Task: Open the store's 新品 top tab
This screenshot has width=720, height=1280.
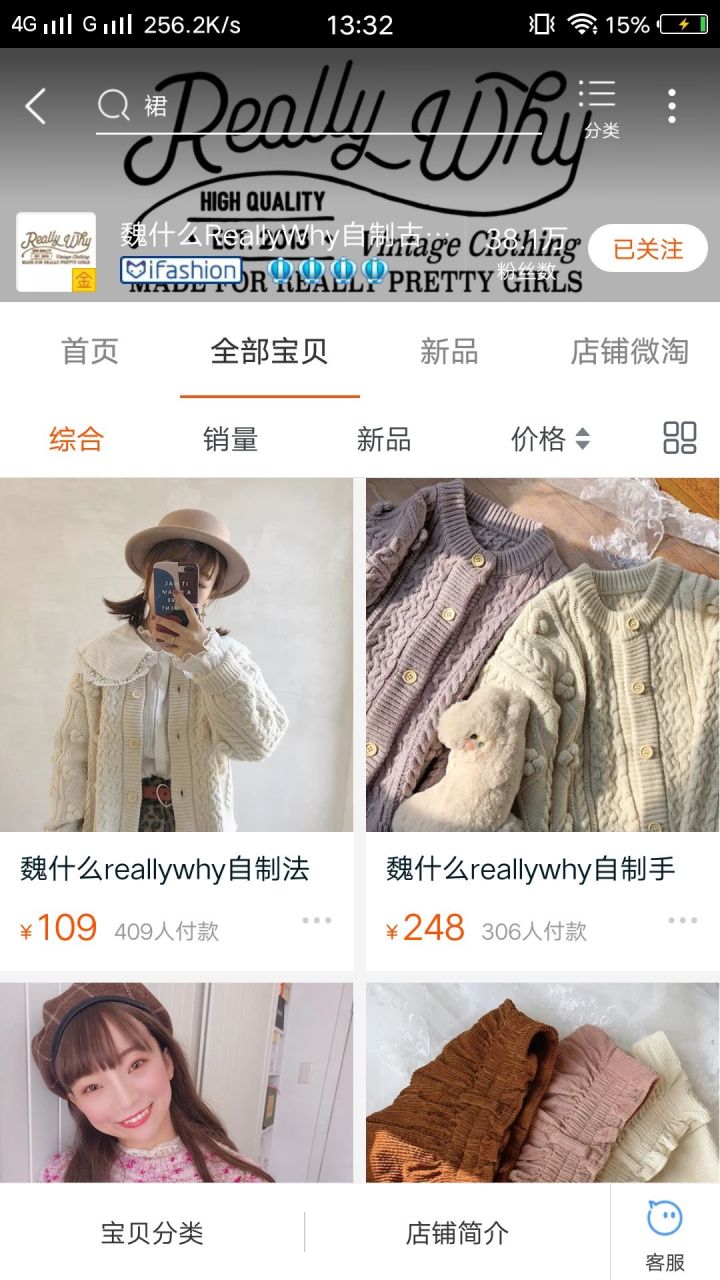Action: (x=449, y=352)
